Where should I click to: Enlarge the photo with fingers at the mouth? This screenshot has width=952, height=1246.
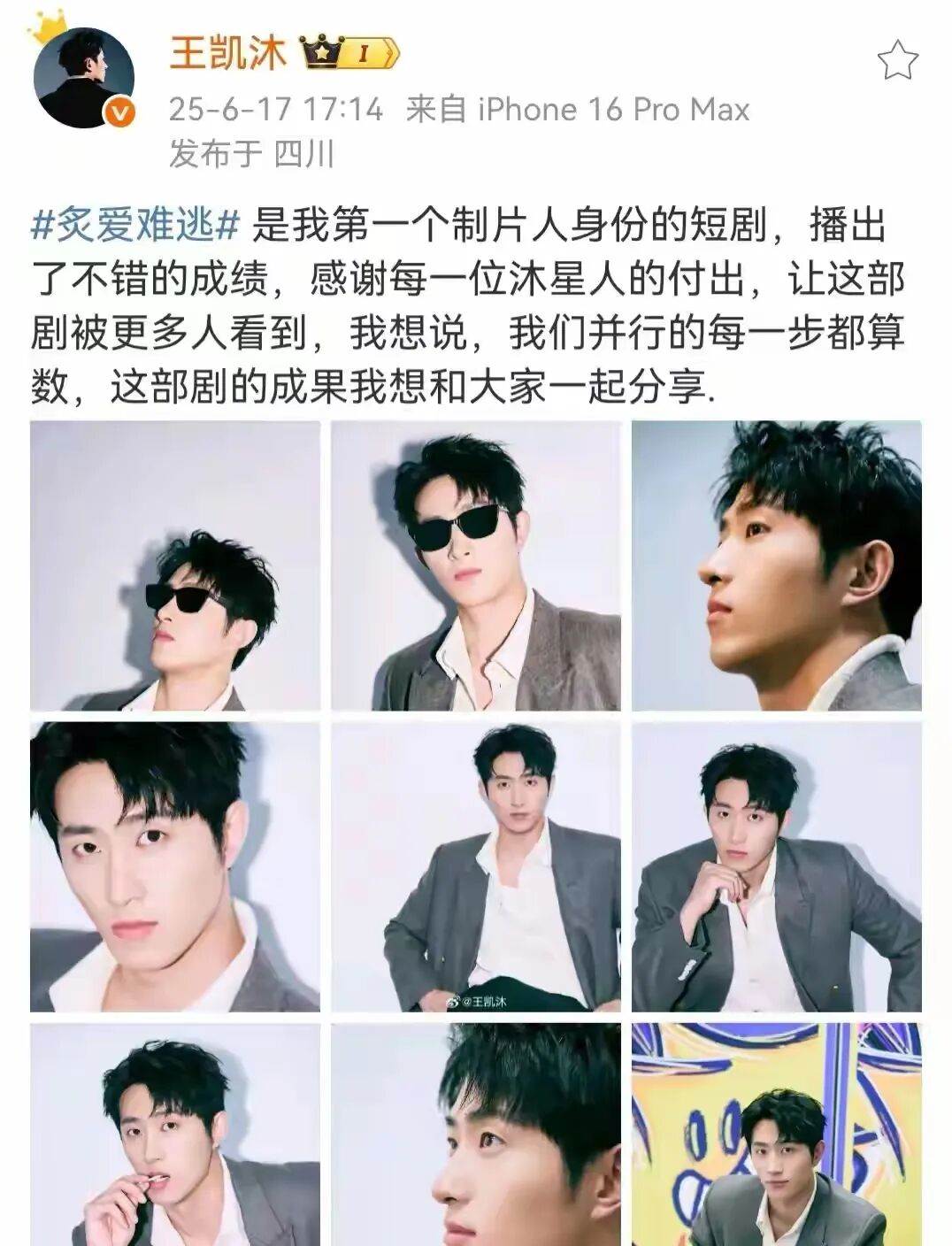coord(175,1134)
